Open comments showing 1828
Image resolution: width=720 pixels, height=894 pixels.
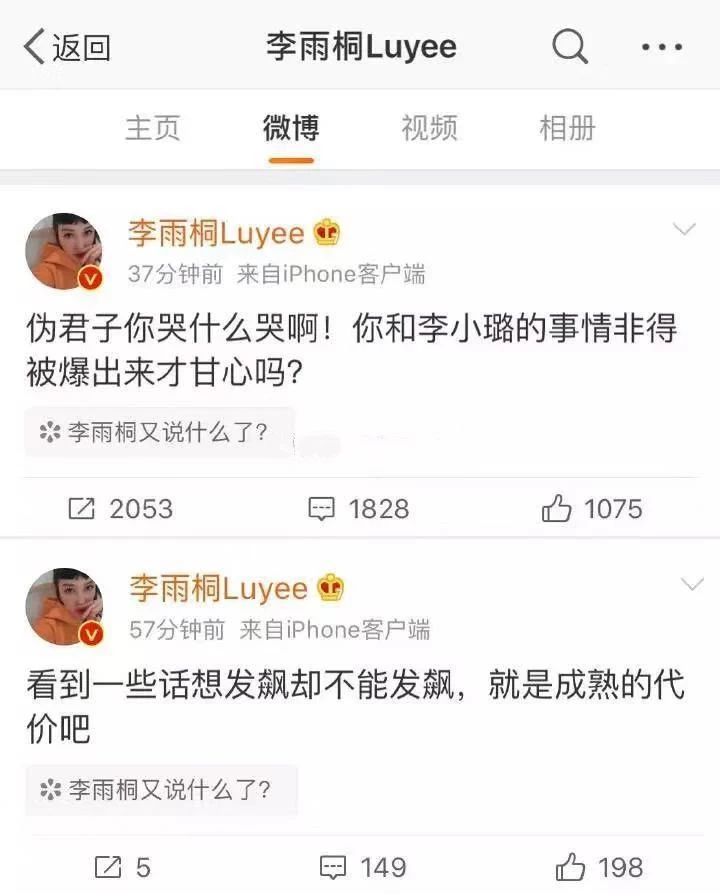coord(359,508)
